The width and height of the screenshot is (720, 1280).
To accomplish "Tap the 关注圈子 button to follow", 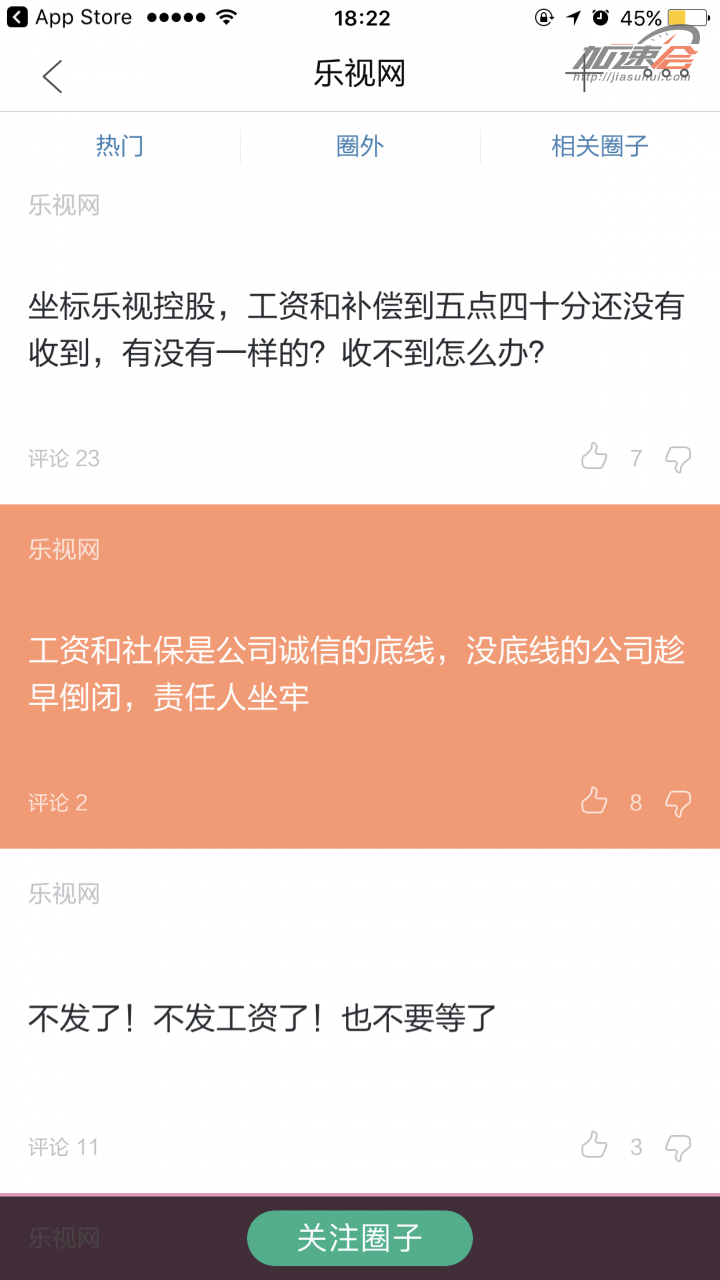I will pyautogui.click(x=360, y=1238).
